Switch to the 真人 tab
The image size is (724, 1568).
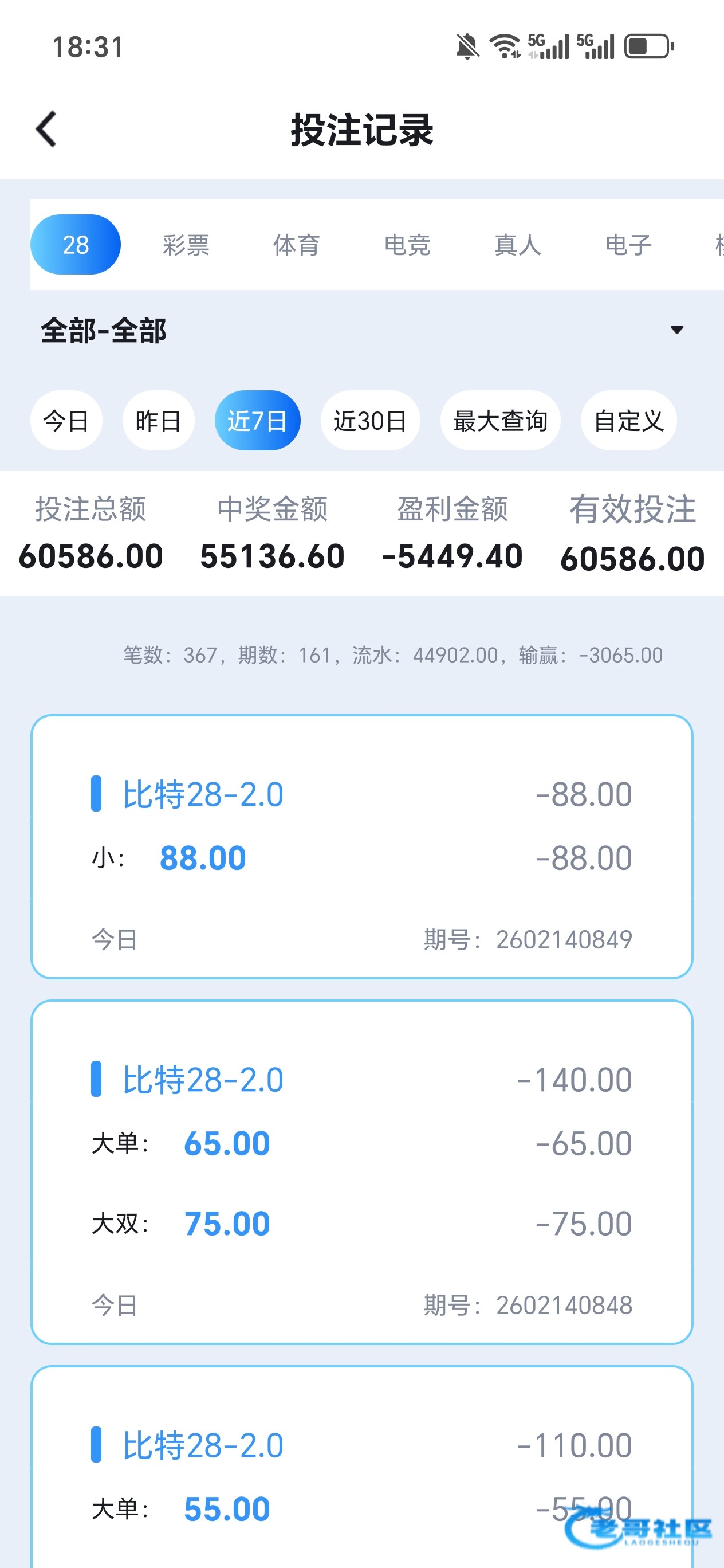pos(518,245)
